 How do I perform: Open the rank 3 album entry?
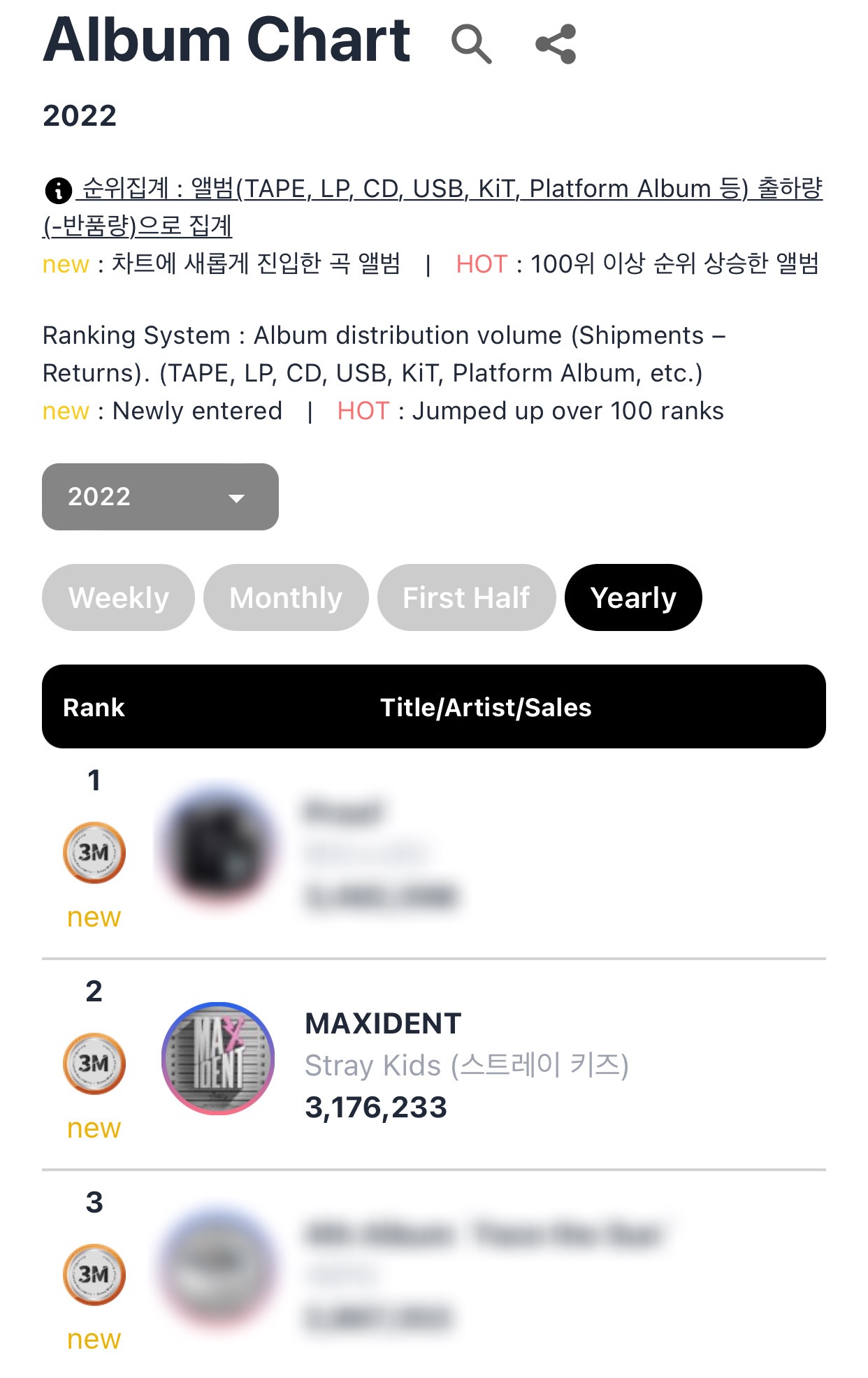click(482, 1235)
